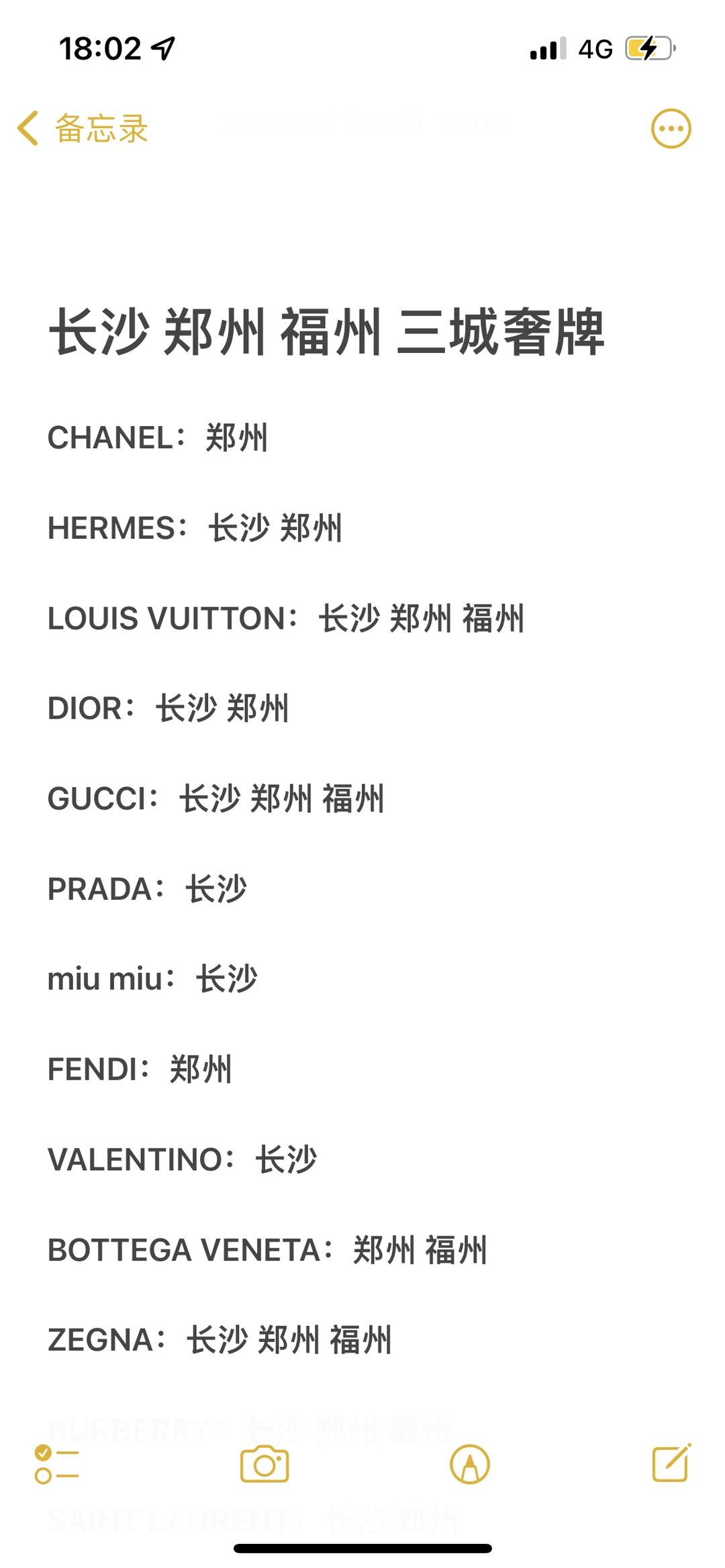Add a checklist to the note

click(56, 1463)
